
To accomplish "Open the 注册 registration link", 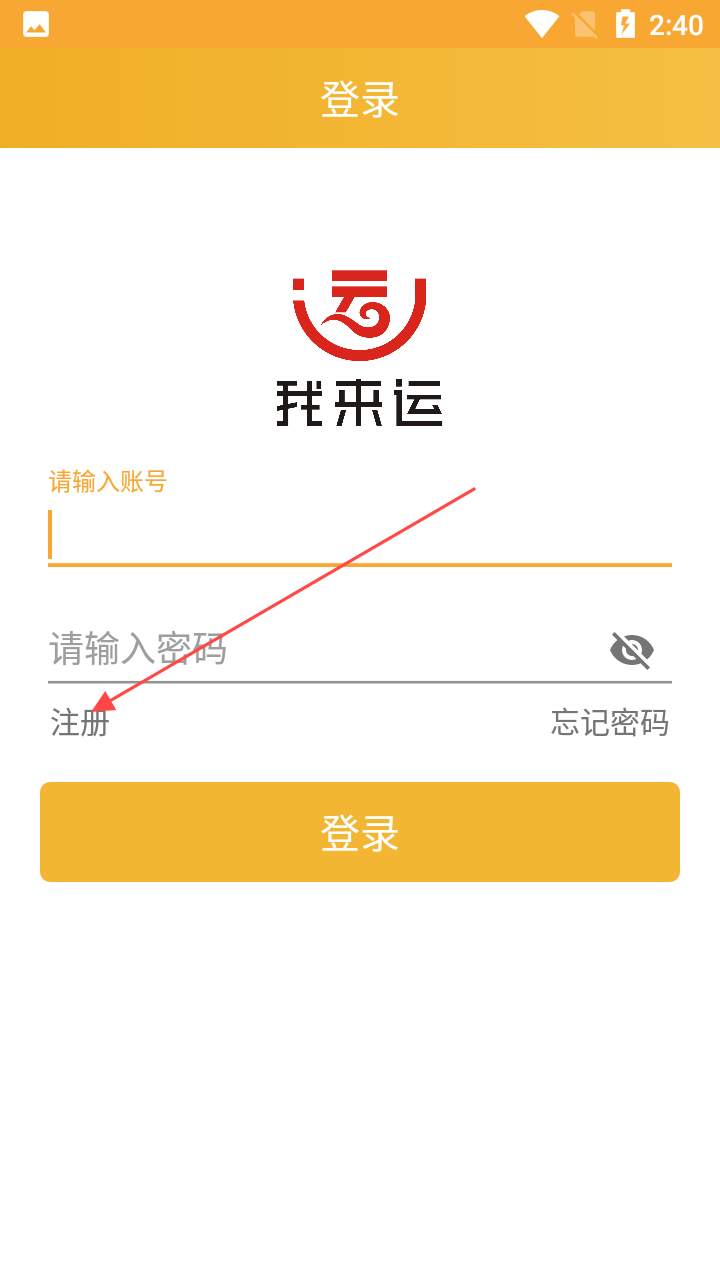I will [x=80, y=722].
